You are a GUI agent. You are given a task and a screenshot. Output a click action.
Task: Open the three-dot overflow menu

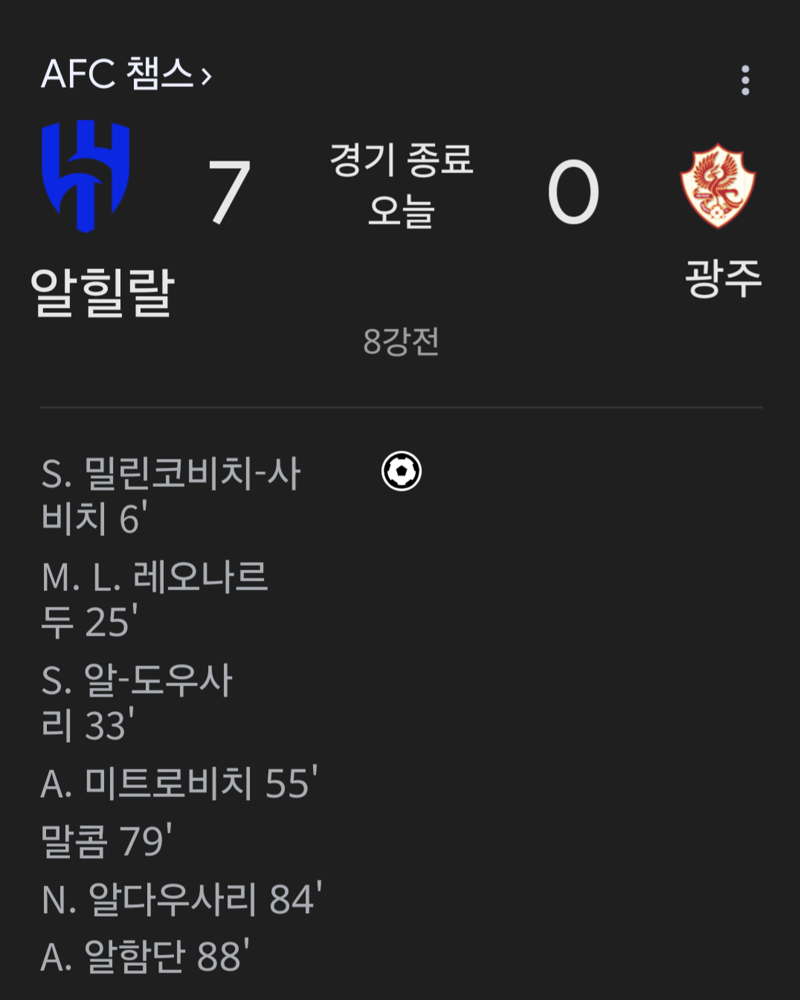click(745, 80)
